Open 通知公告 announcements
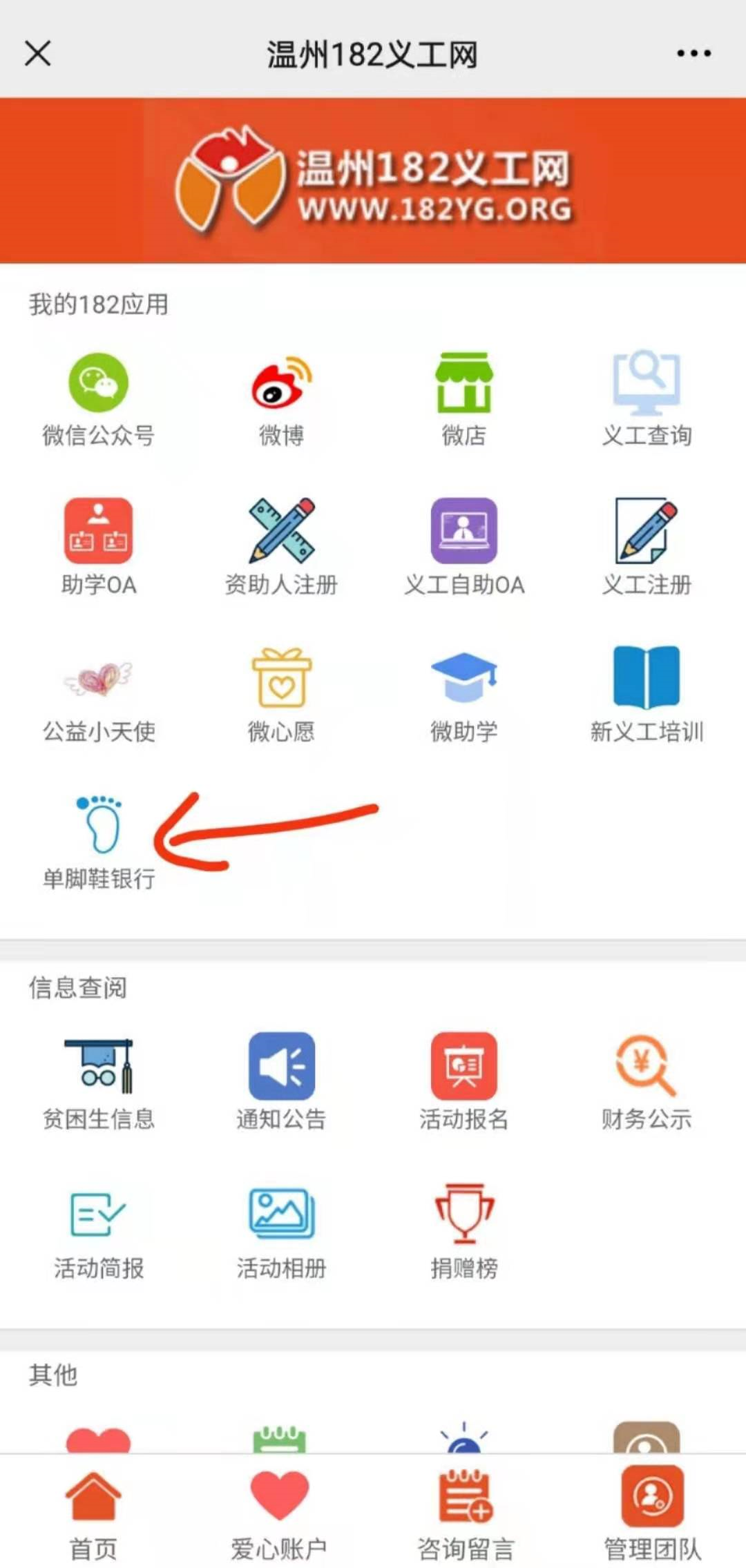This screenshot has width=746, height=1568. point(281,1082)
